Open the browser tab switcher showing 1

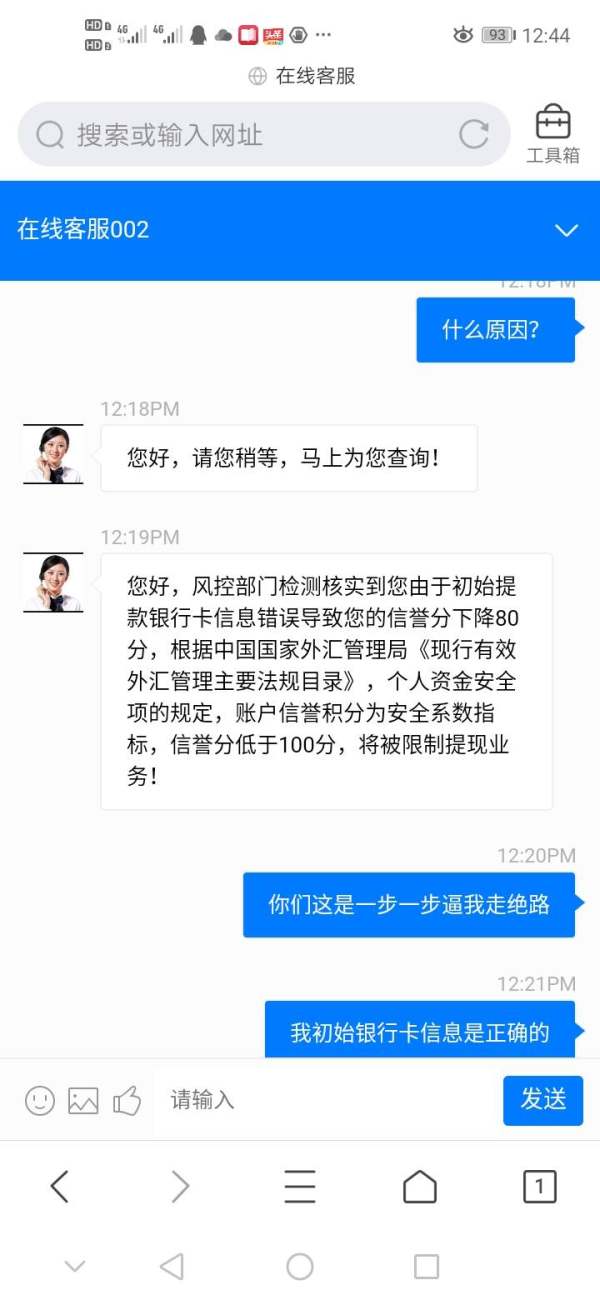pos(540,1186)
